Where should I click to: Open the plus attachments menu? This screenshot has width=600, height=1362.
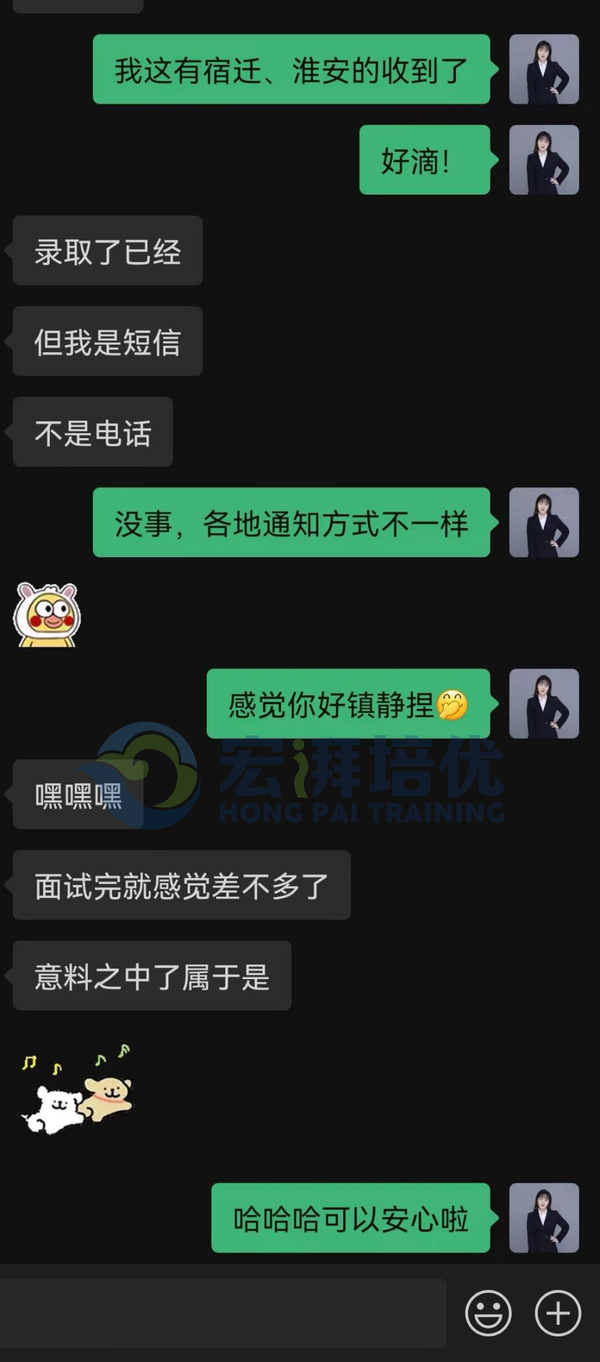point(557,1313)
